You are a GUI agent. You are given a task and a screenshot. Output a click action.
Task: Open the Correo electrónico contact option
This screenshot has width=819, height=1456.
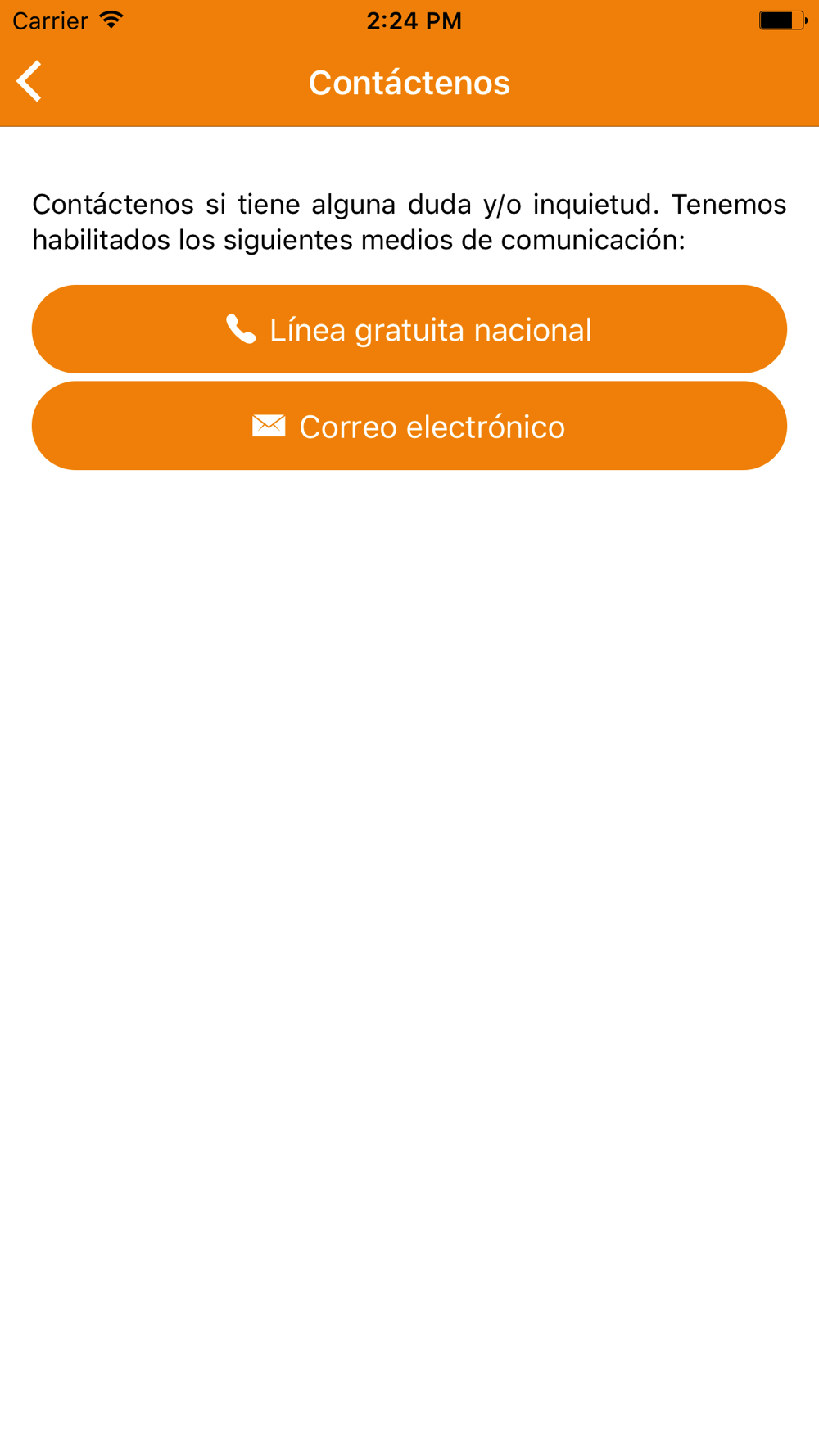[409, 426]
